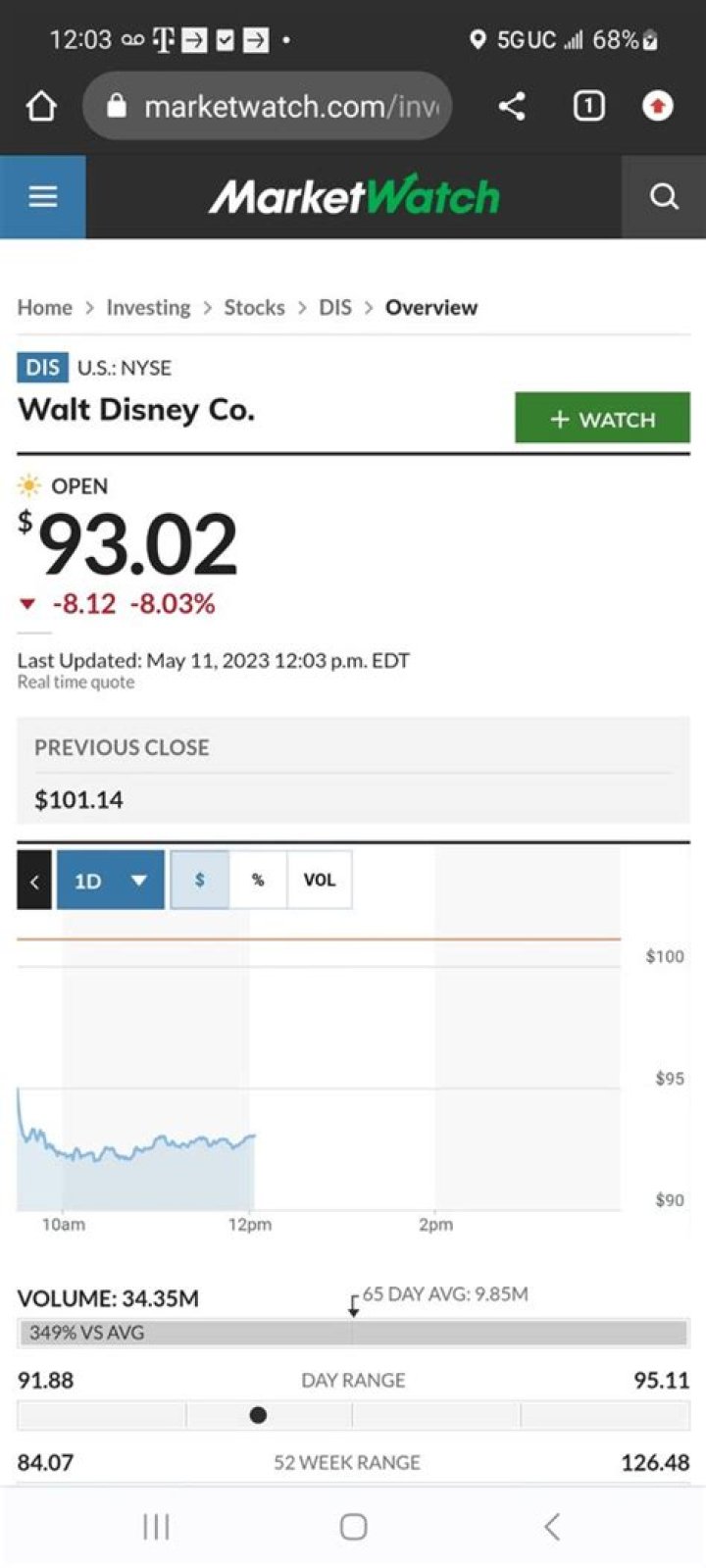Switch chart to percent view
The image size is (706, 1568).
[258, 881]
